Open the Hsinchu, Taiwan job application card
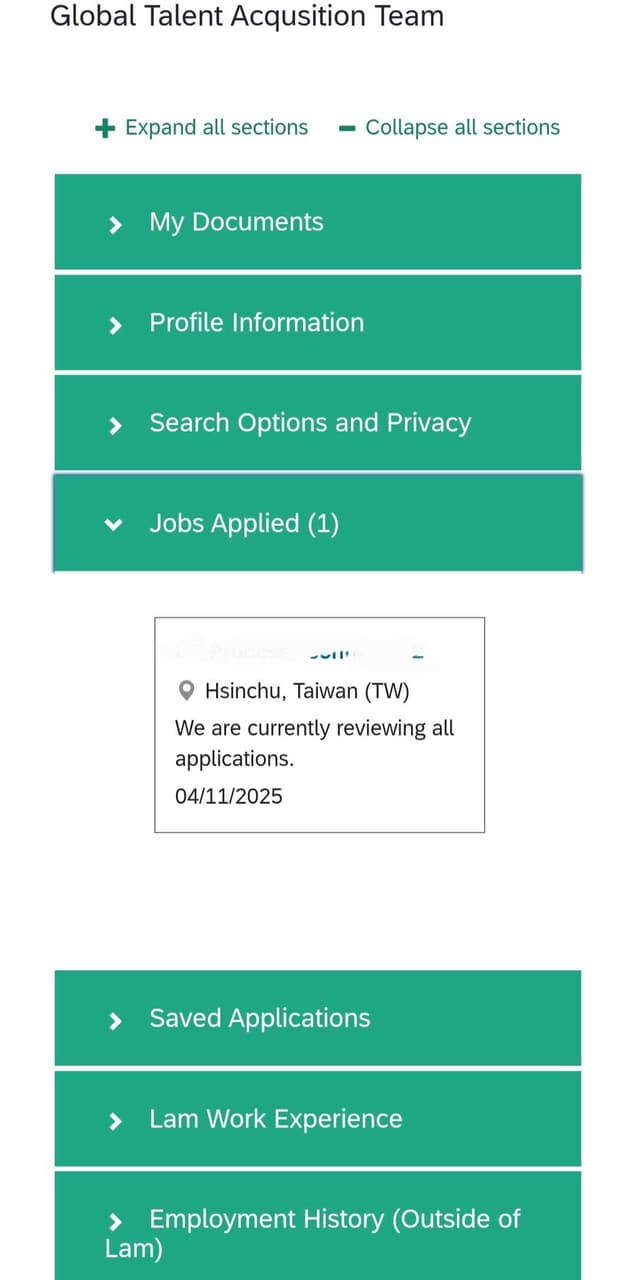The width and height of the screenshot is (636, 1280). (x=319, y=724)
